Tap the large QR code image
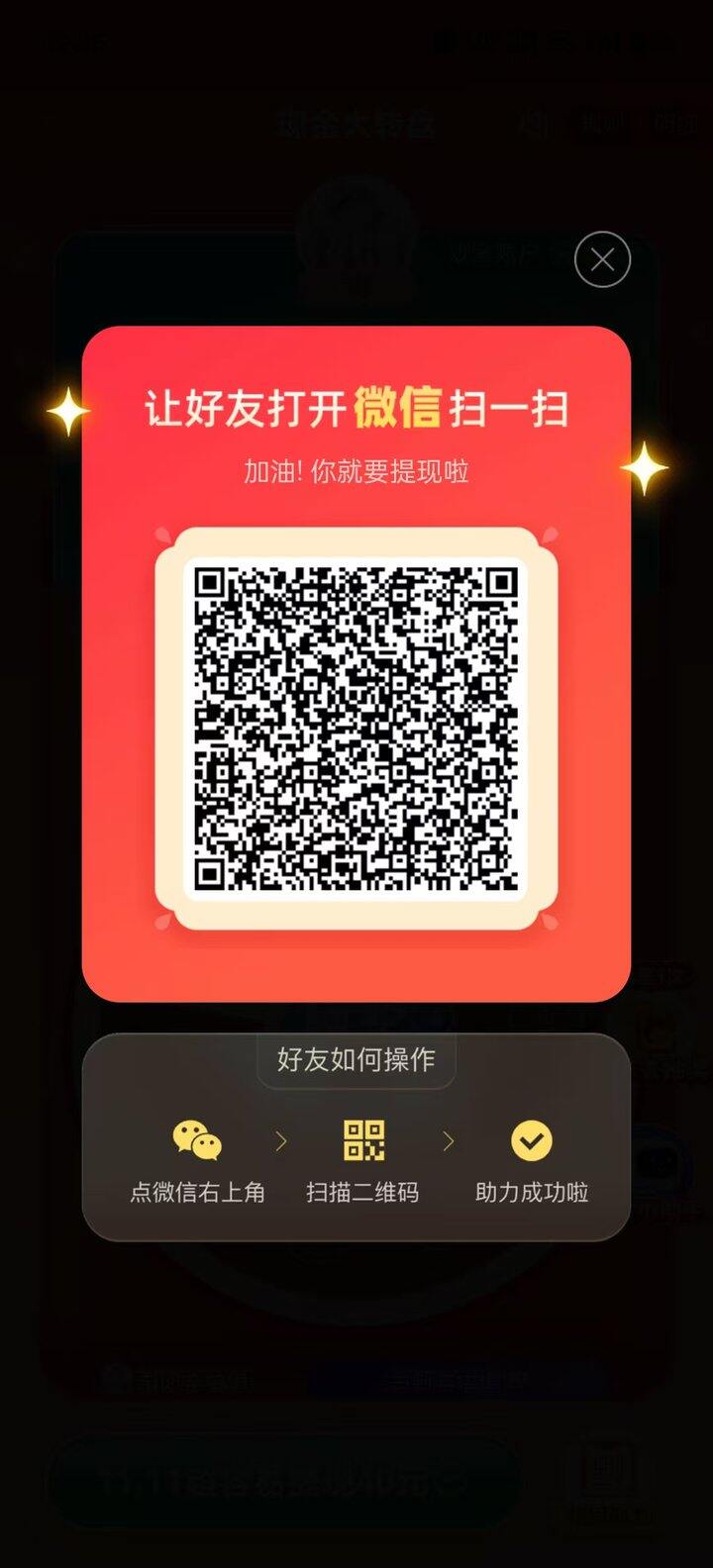 pos(356,727)
